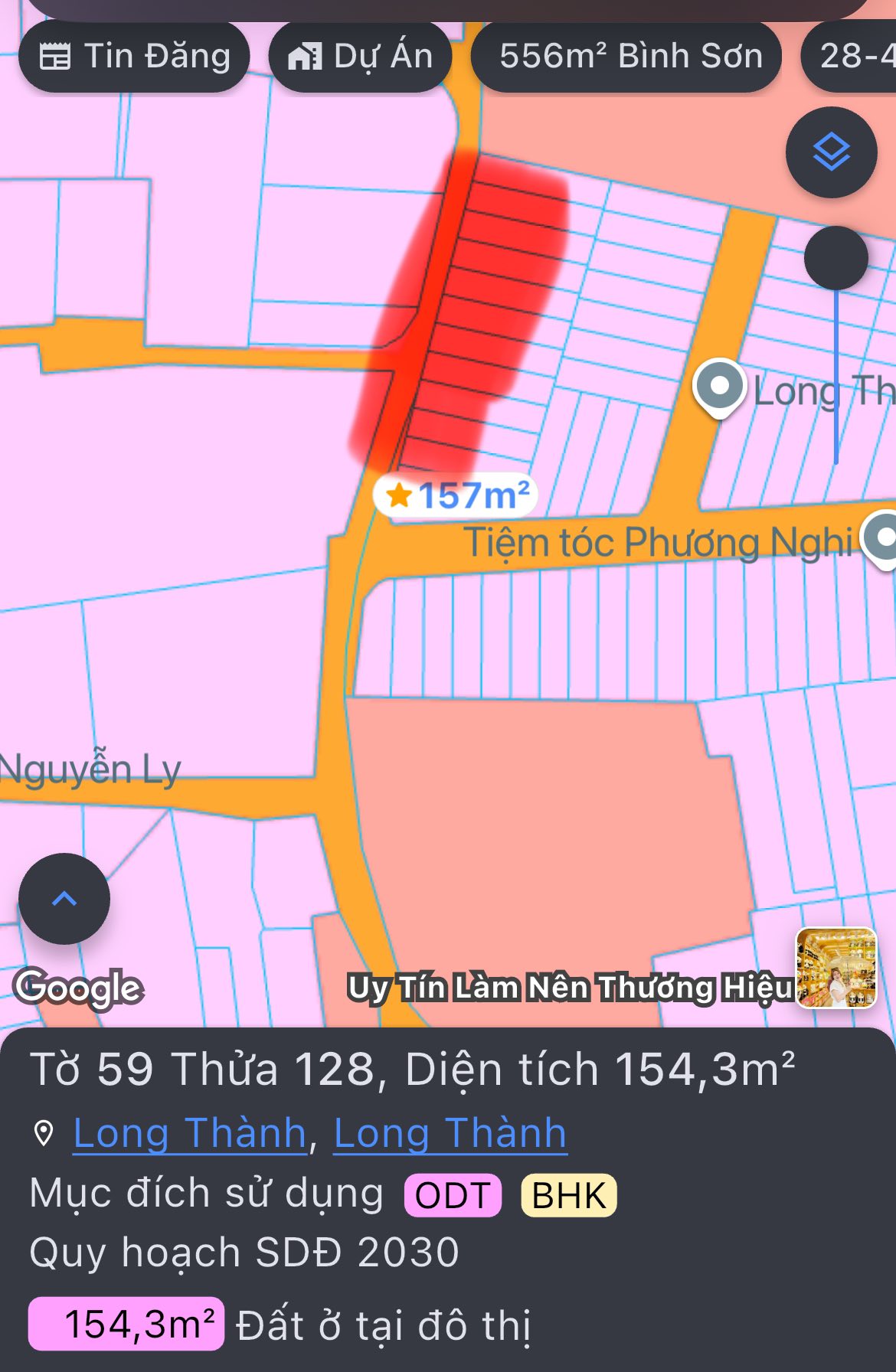Switch to the Dự Án tab
The height and width of the screenshot is (1372, 896).
[x=360, y=54]
